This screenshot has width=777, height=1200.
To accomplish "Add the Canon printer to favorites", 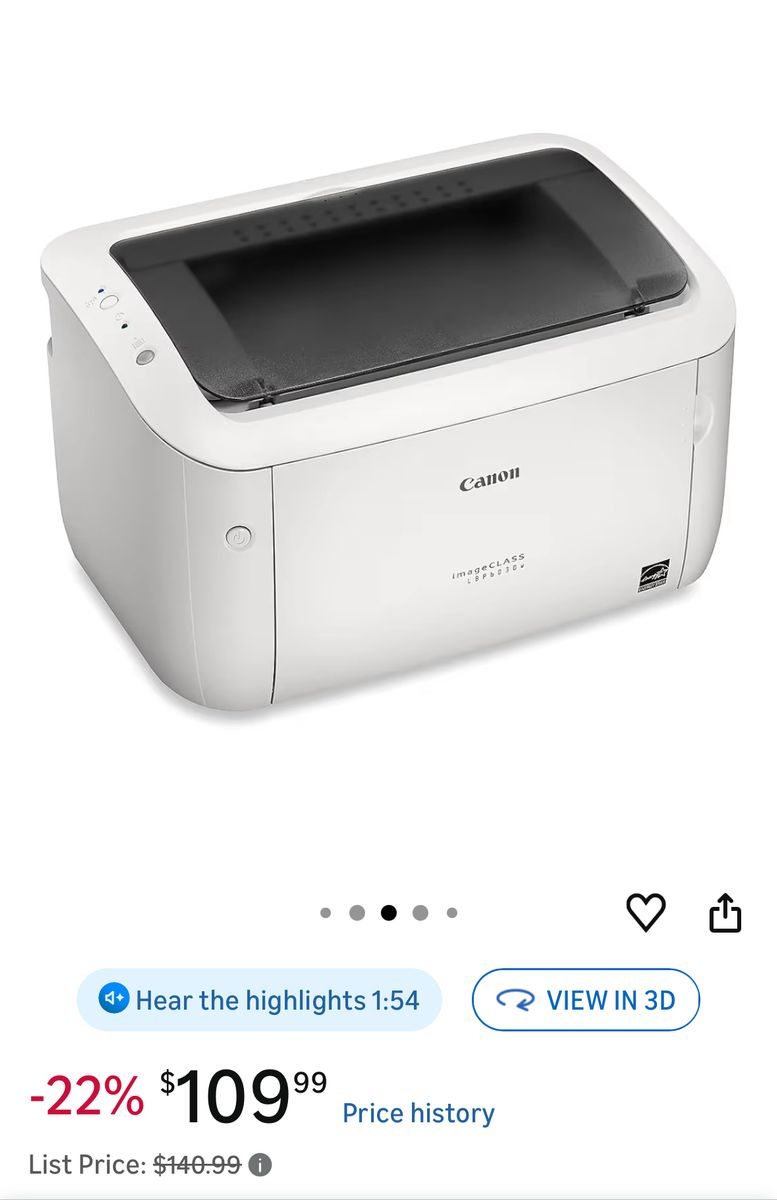I will click(648, 910).
